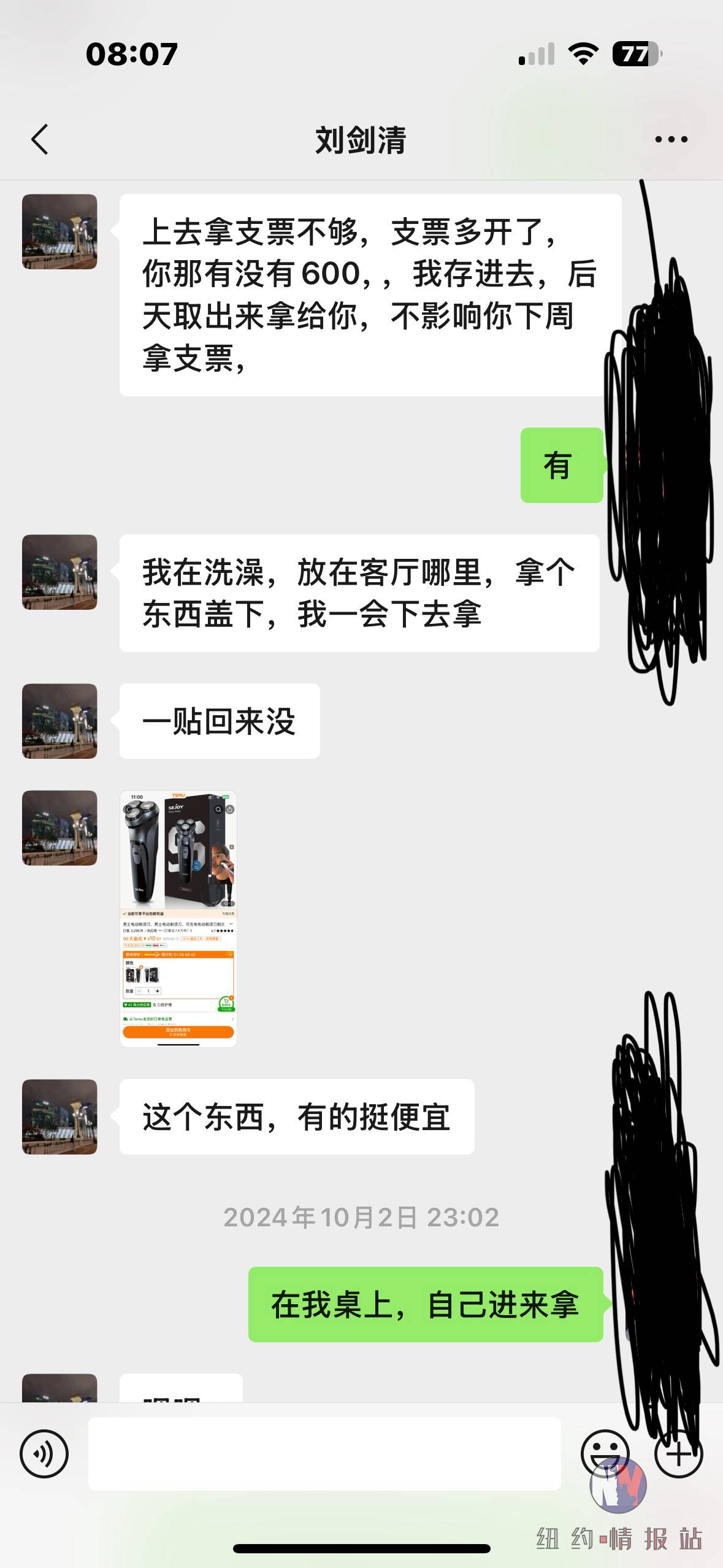Open 刘剑清's avatar beside the 一贴回来没 message
The width and height of the screenshot is (723, 1568).
pos(59,721)
